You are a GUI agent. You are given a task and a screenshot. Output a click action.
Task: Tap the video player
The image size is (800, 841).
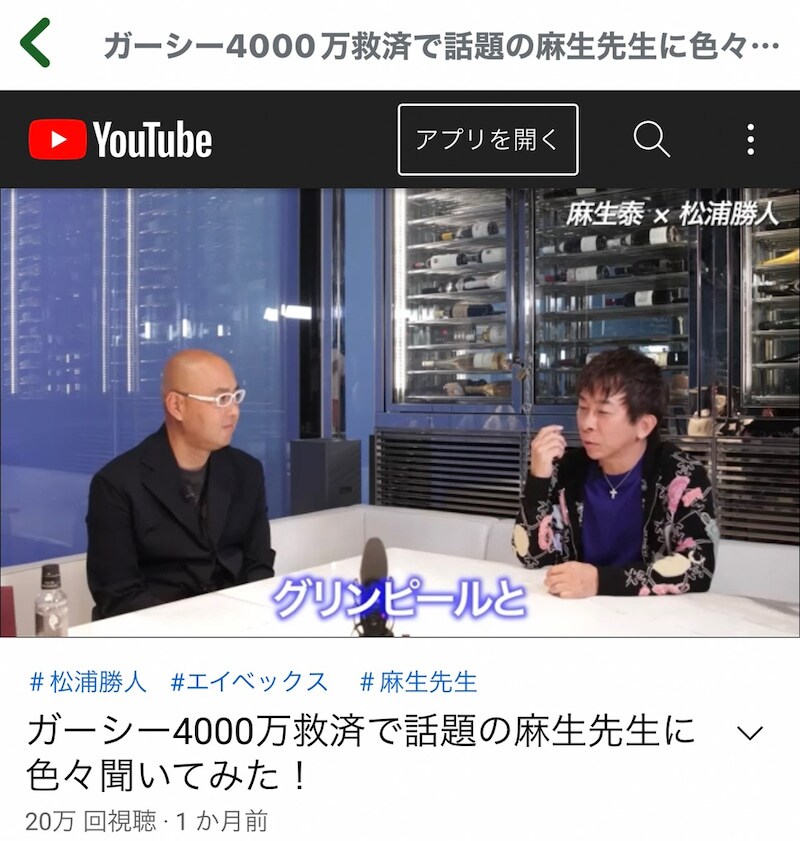(x=400, y=412)
